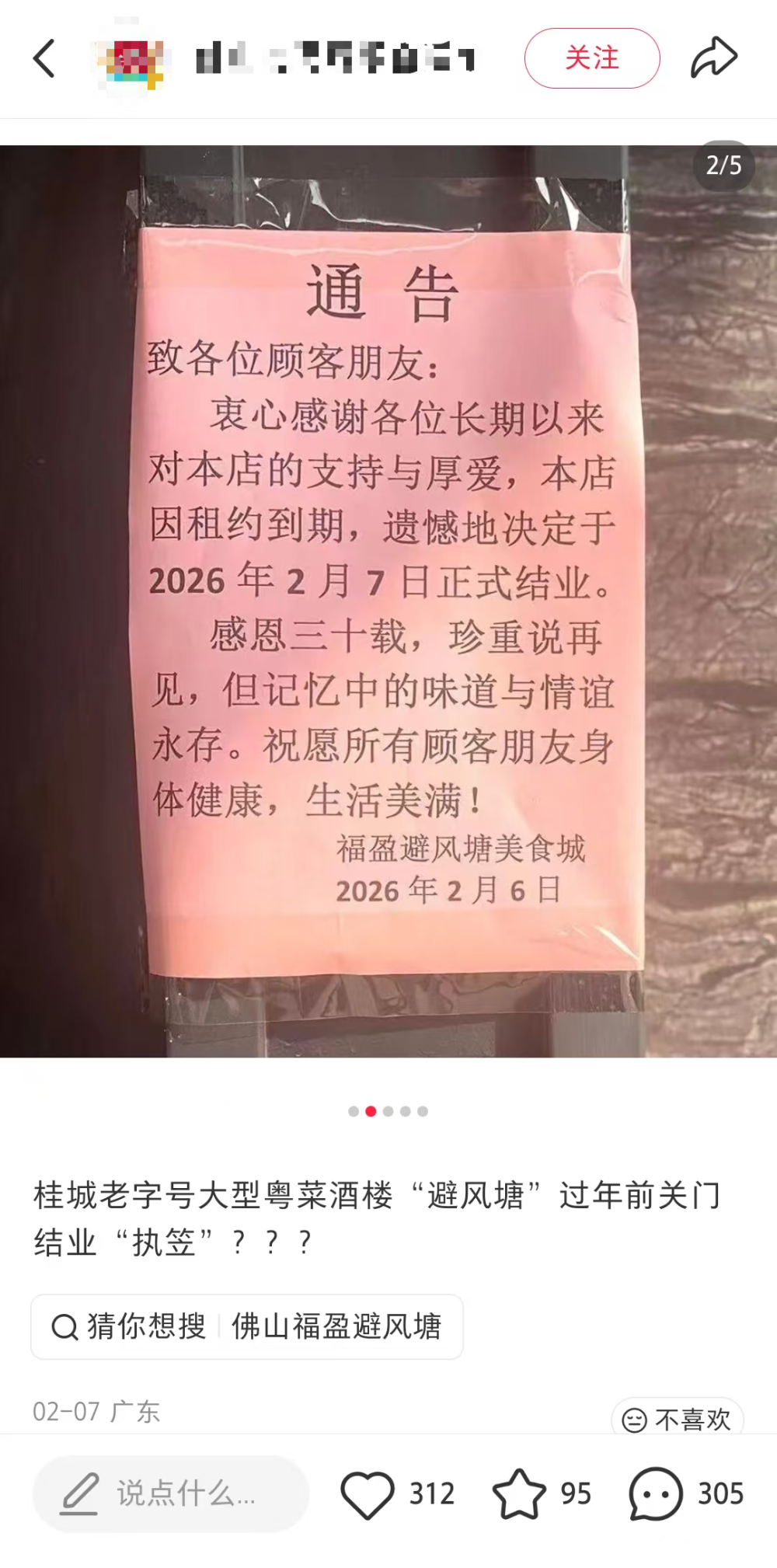The width and height of the screenshot is (777, 1568).
Task: Tap the 2/5 image counter
Action: point(725,165)
